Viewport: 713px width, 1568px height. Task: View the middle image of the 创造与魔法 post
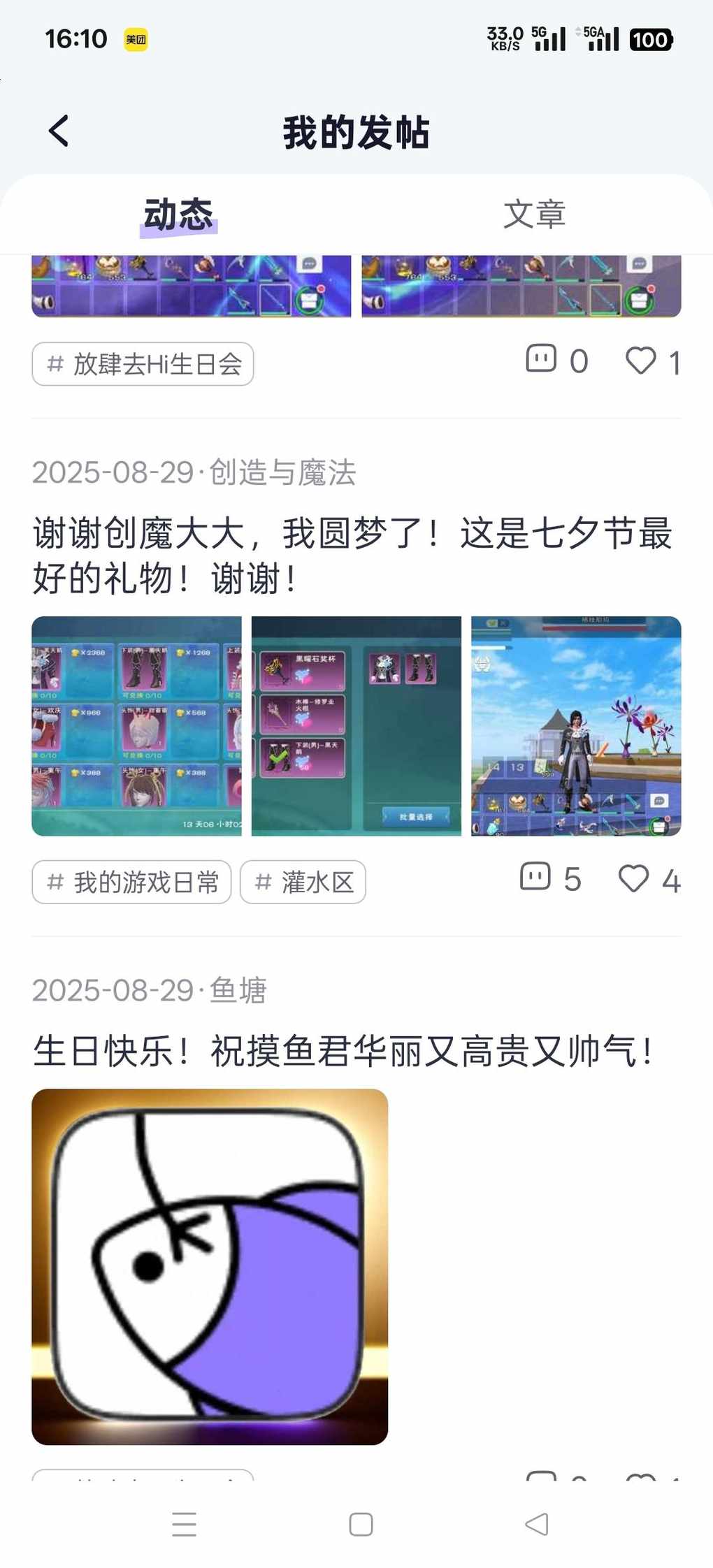pyautogui.click(x=356, y=726)
